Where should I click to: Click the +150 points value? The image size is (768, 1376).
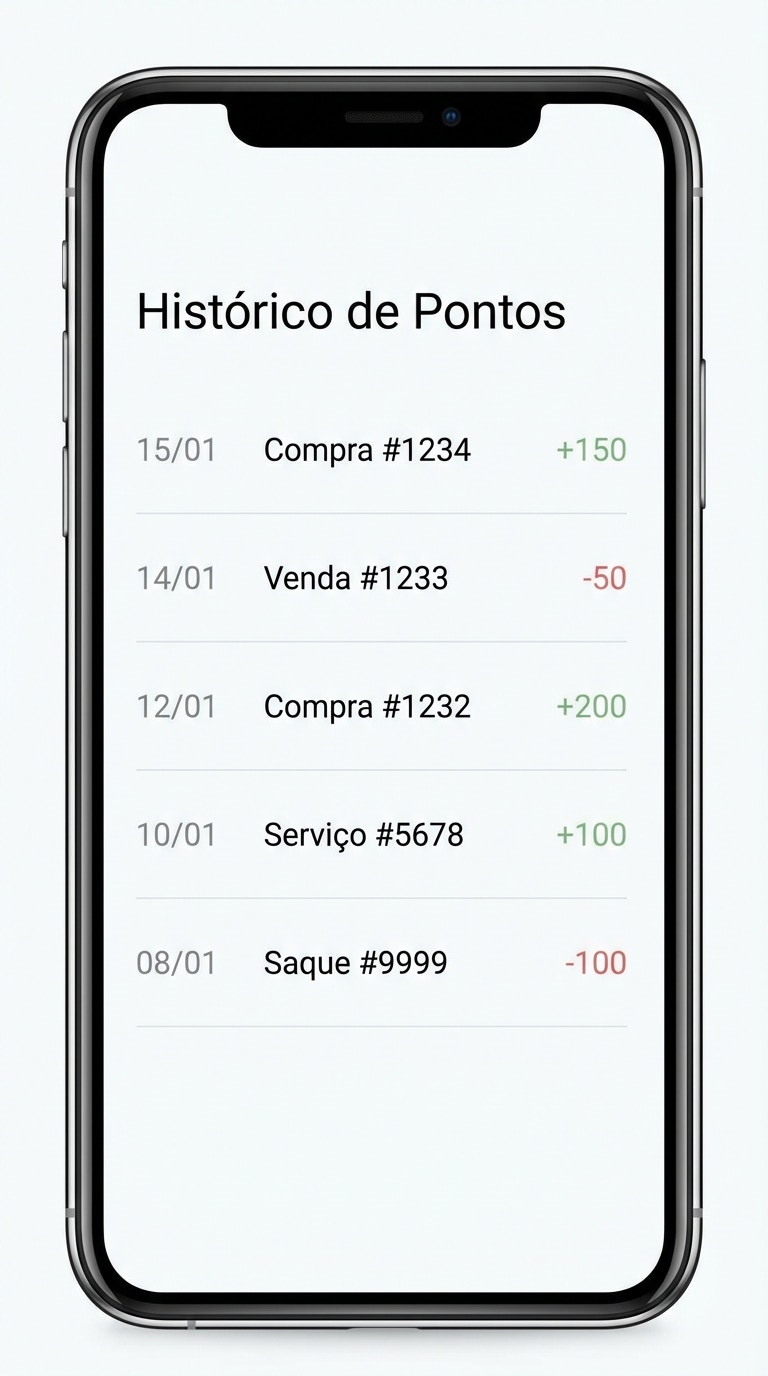[x=590, y=449]
